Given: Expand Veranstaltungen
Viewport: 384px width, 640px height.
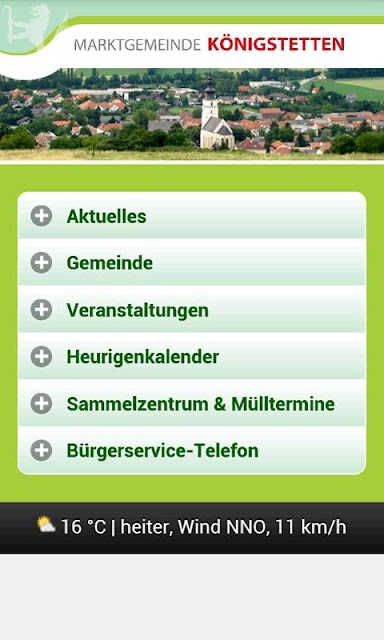Looking at the screenshot, I should (x=191, y=309).
